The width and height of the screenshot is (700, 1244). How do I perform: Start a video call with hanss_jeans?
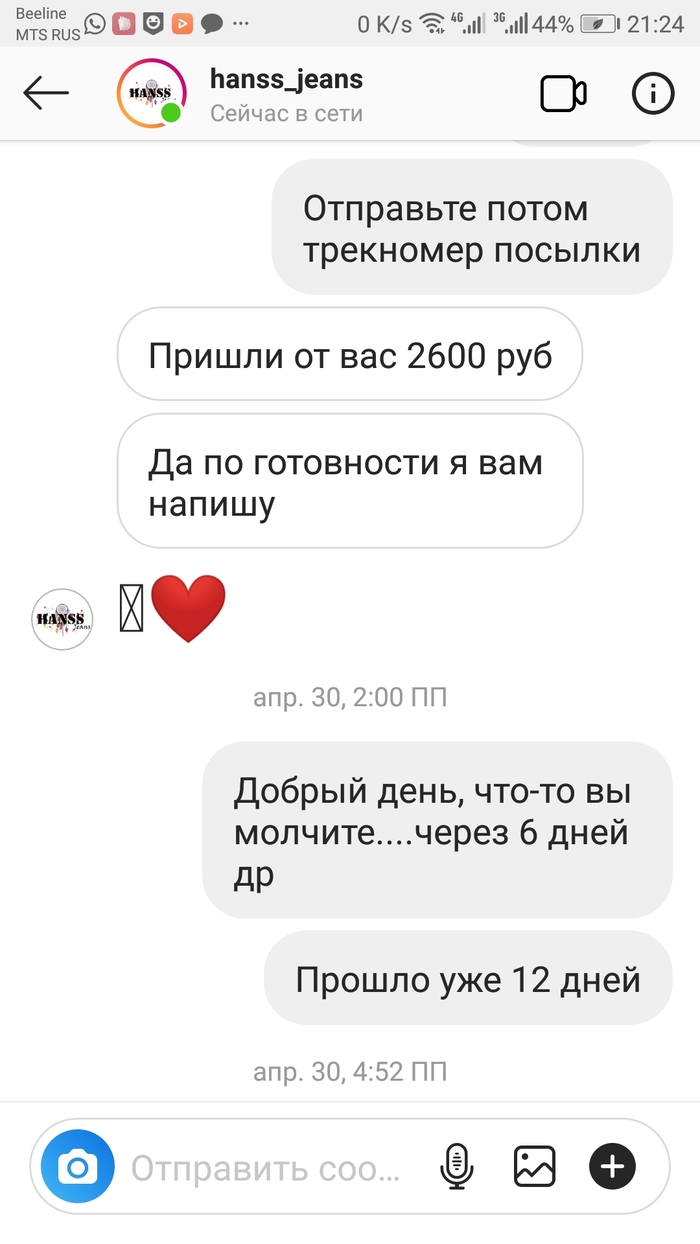point(563,94)
